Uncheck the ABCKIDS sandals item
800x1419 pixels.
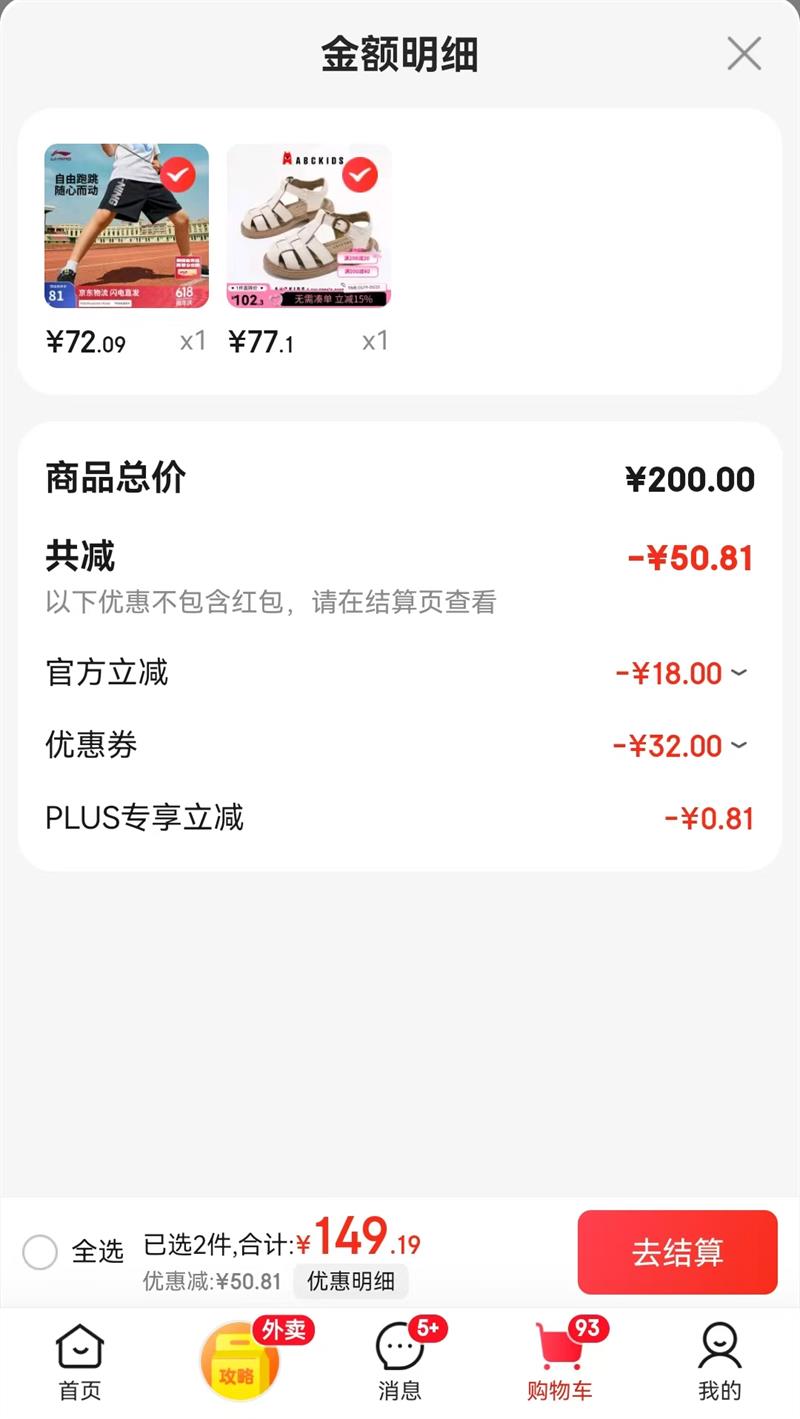360,176
